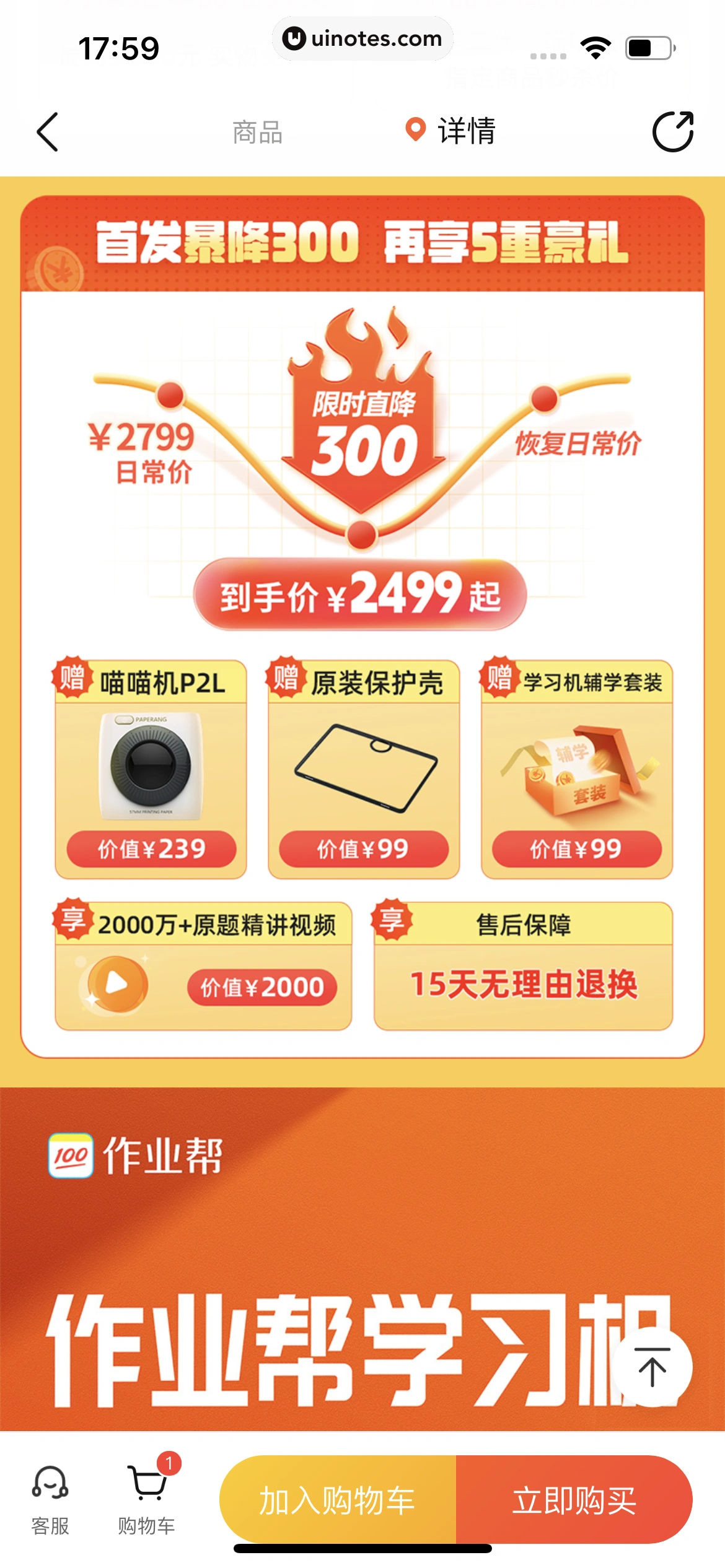Buy now with 立即购买

click(574, 1500)
